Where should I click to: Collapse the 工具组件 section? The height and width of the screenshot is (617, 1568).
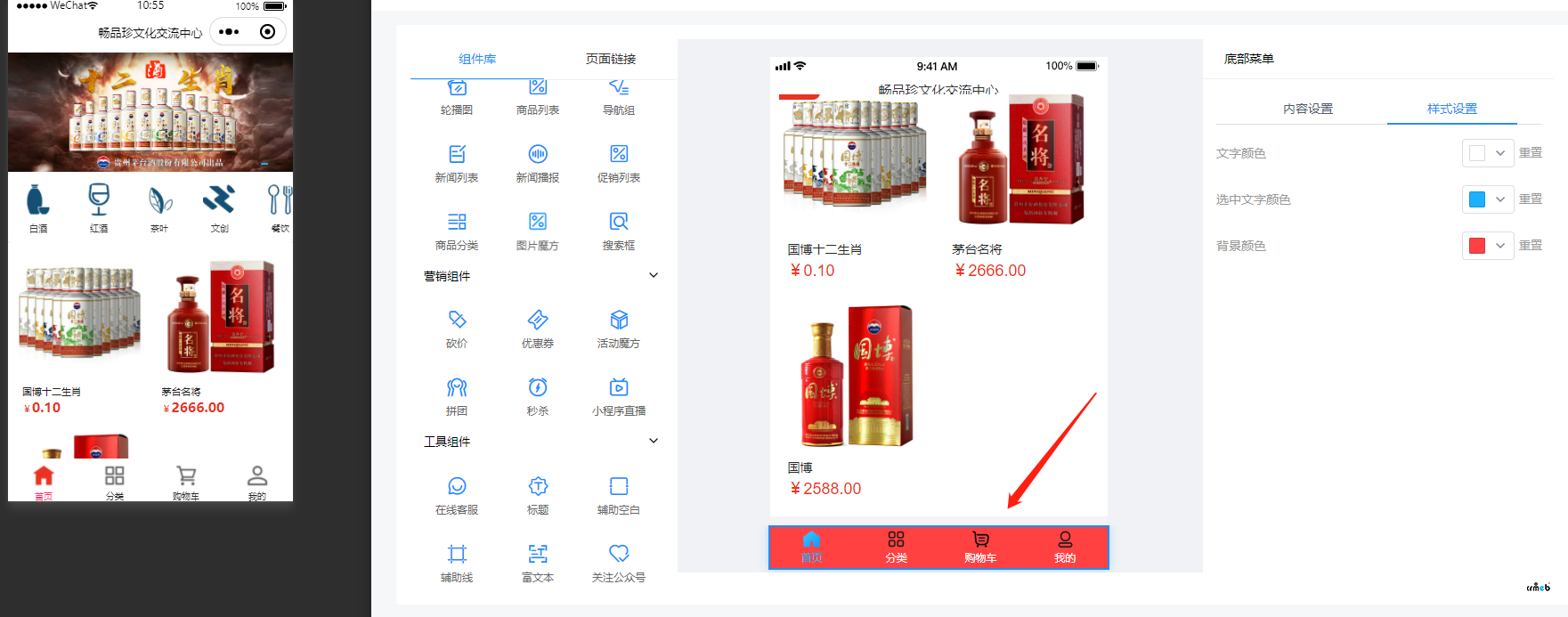pos(654,442)
